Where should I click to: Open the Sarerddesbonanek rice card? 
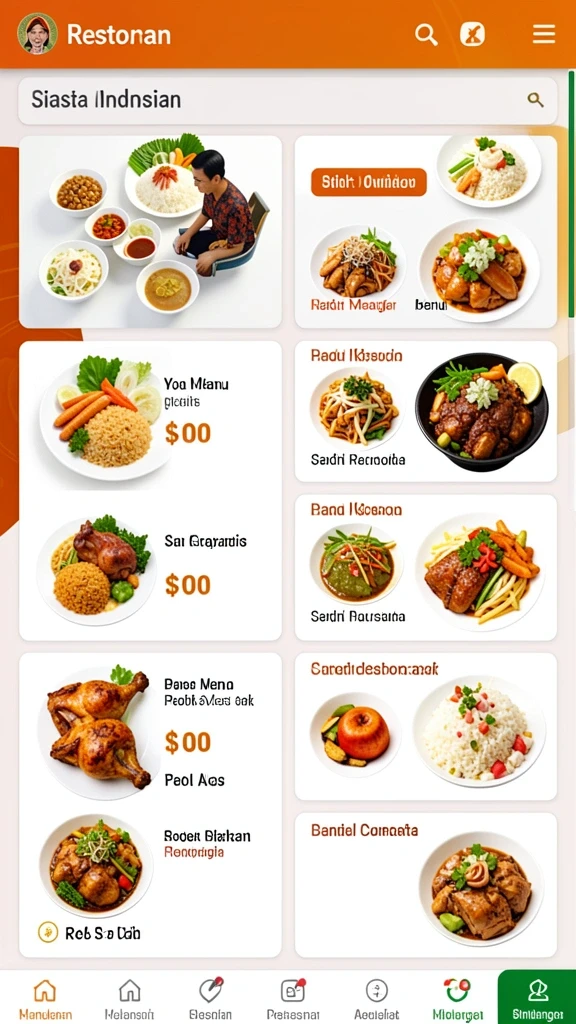(x=426, y=726)
